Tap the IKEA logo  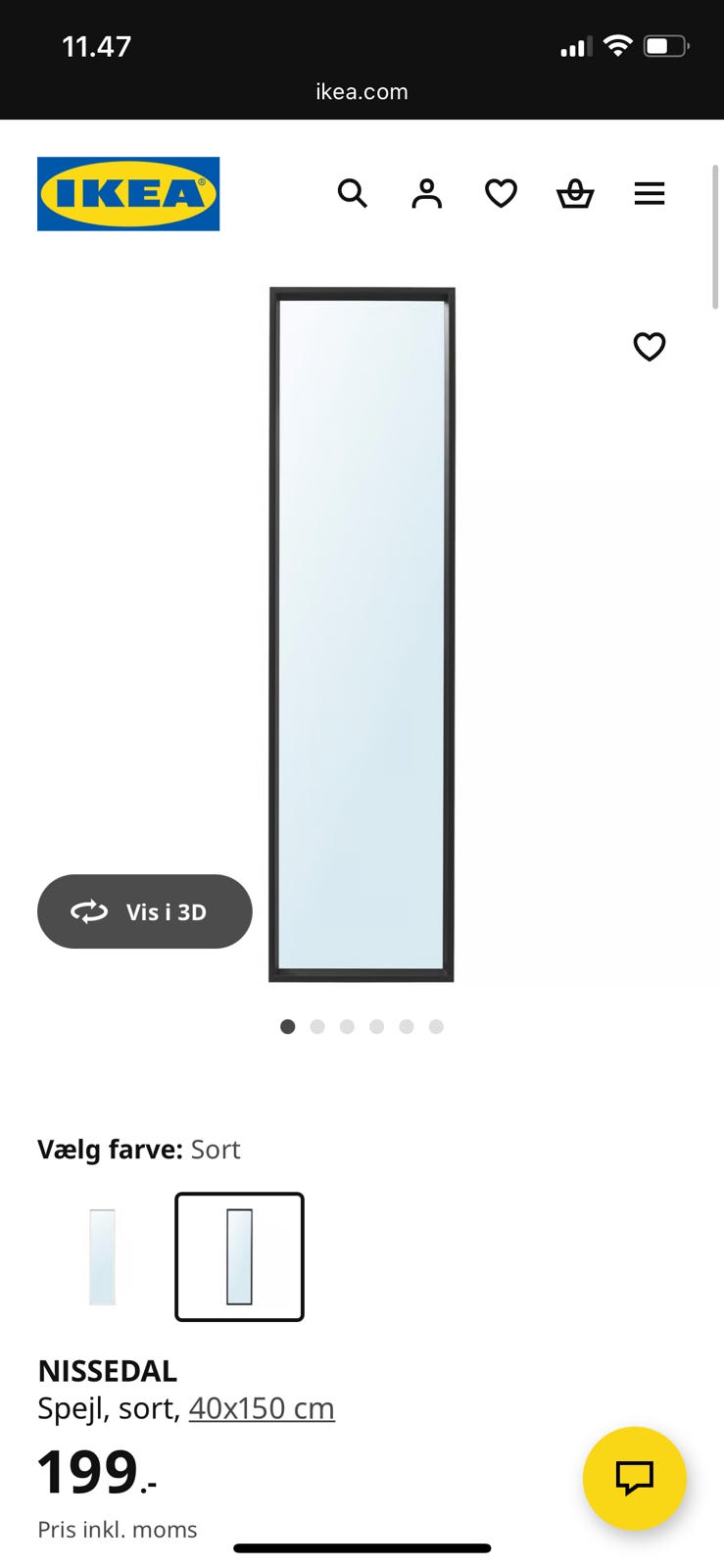pyautogui.click(x=127, y=193)
